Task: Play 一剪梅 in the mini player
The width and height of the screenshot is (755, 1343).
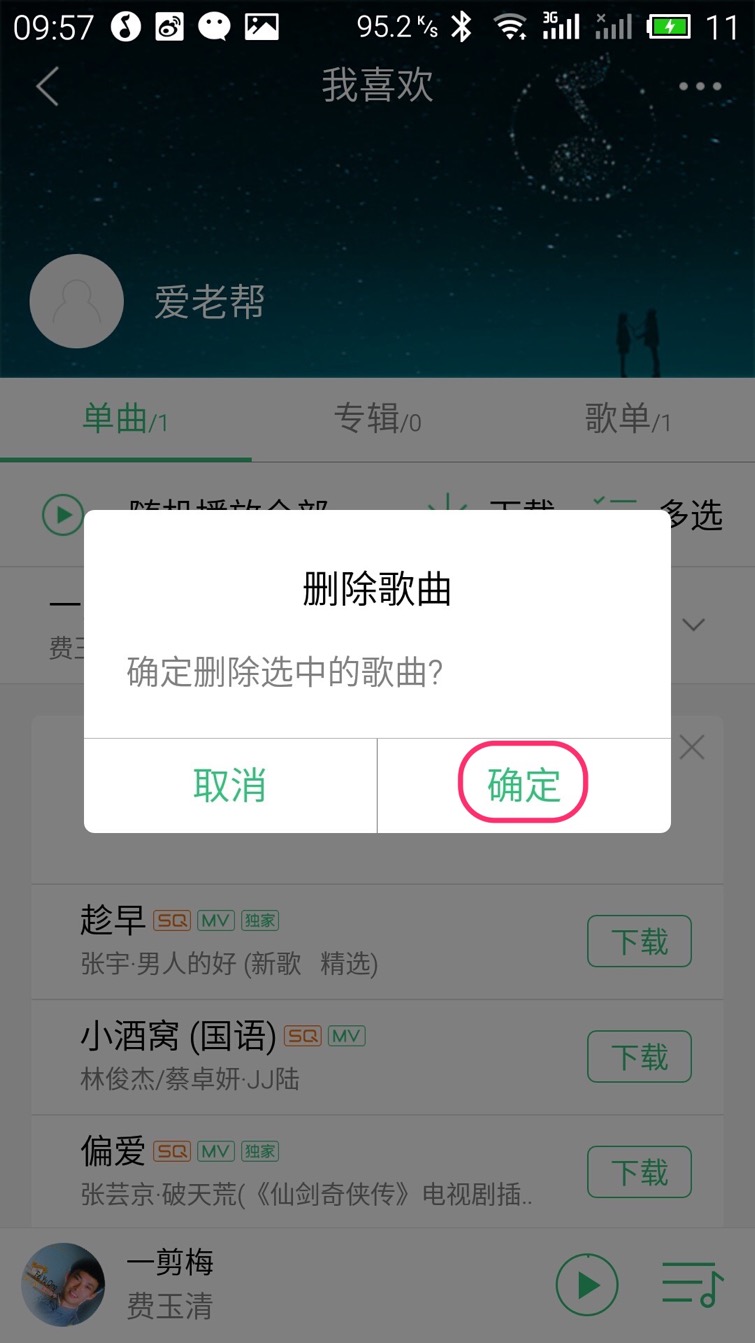Action: [x=587, y=1285]
